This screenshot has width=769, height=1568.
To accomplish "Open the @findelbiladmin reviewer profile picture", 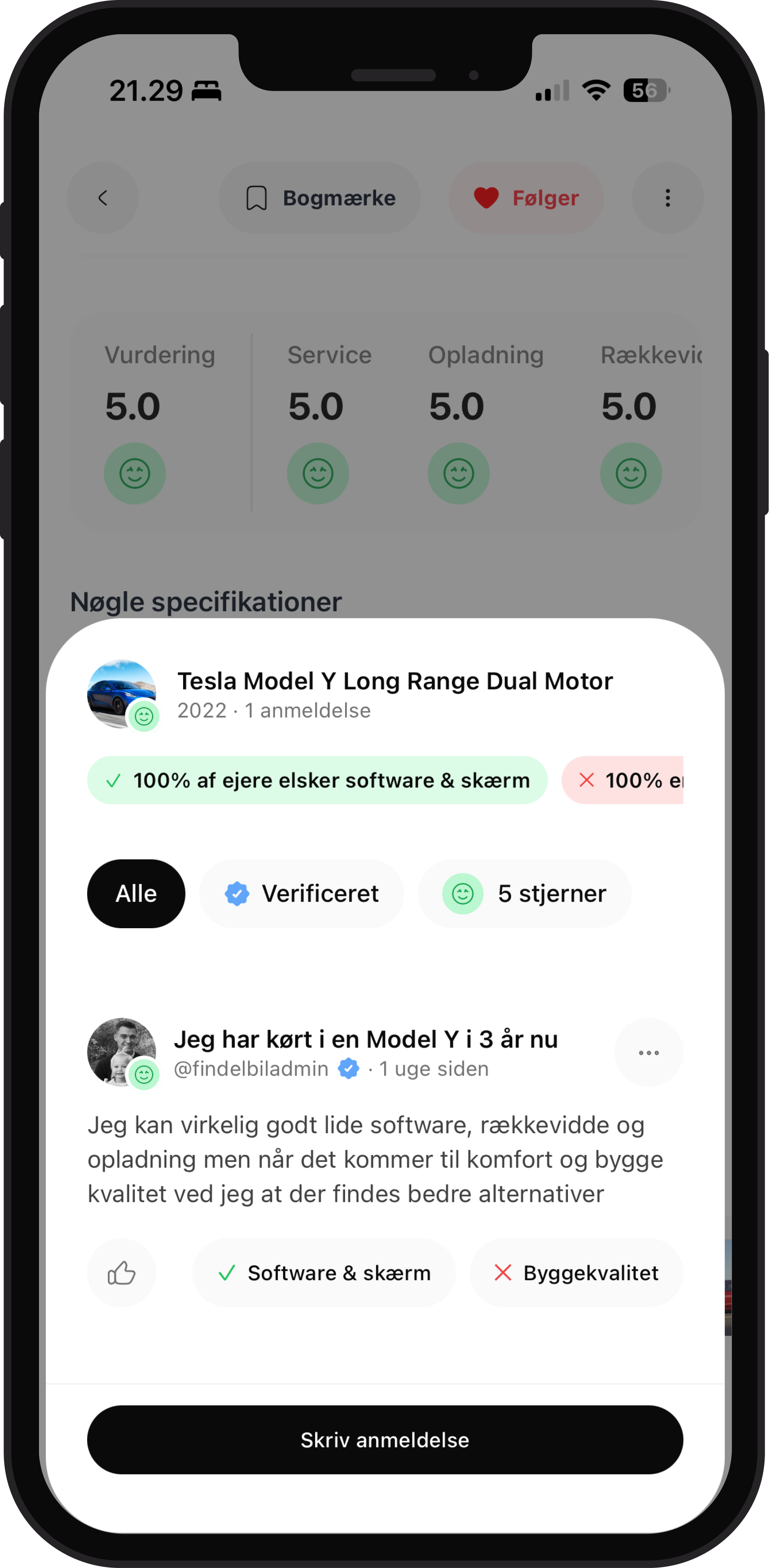I will pyautogui.click(x=121, y=1052).
